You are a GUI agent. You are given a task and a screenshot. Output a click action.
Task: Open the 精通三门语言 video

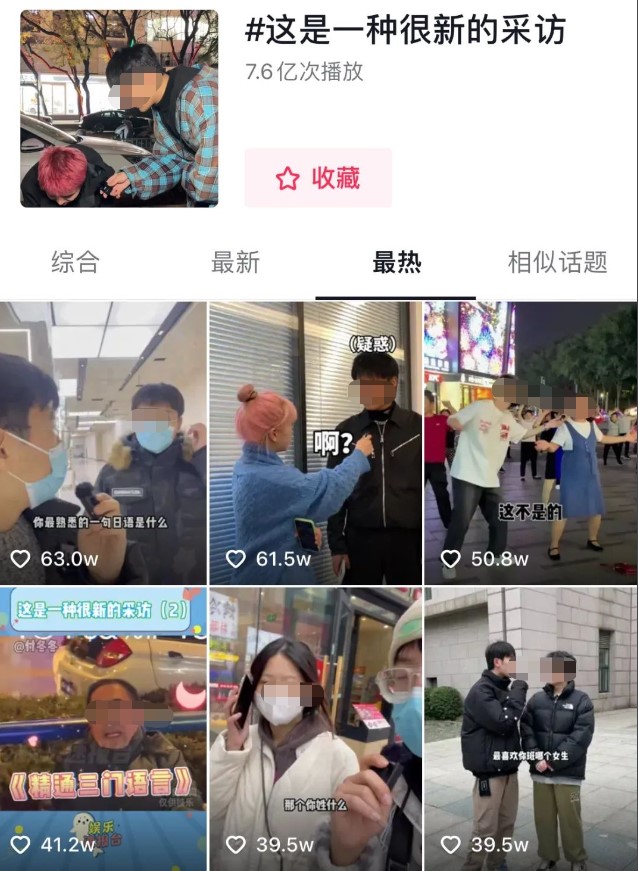tap(103, 728)
